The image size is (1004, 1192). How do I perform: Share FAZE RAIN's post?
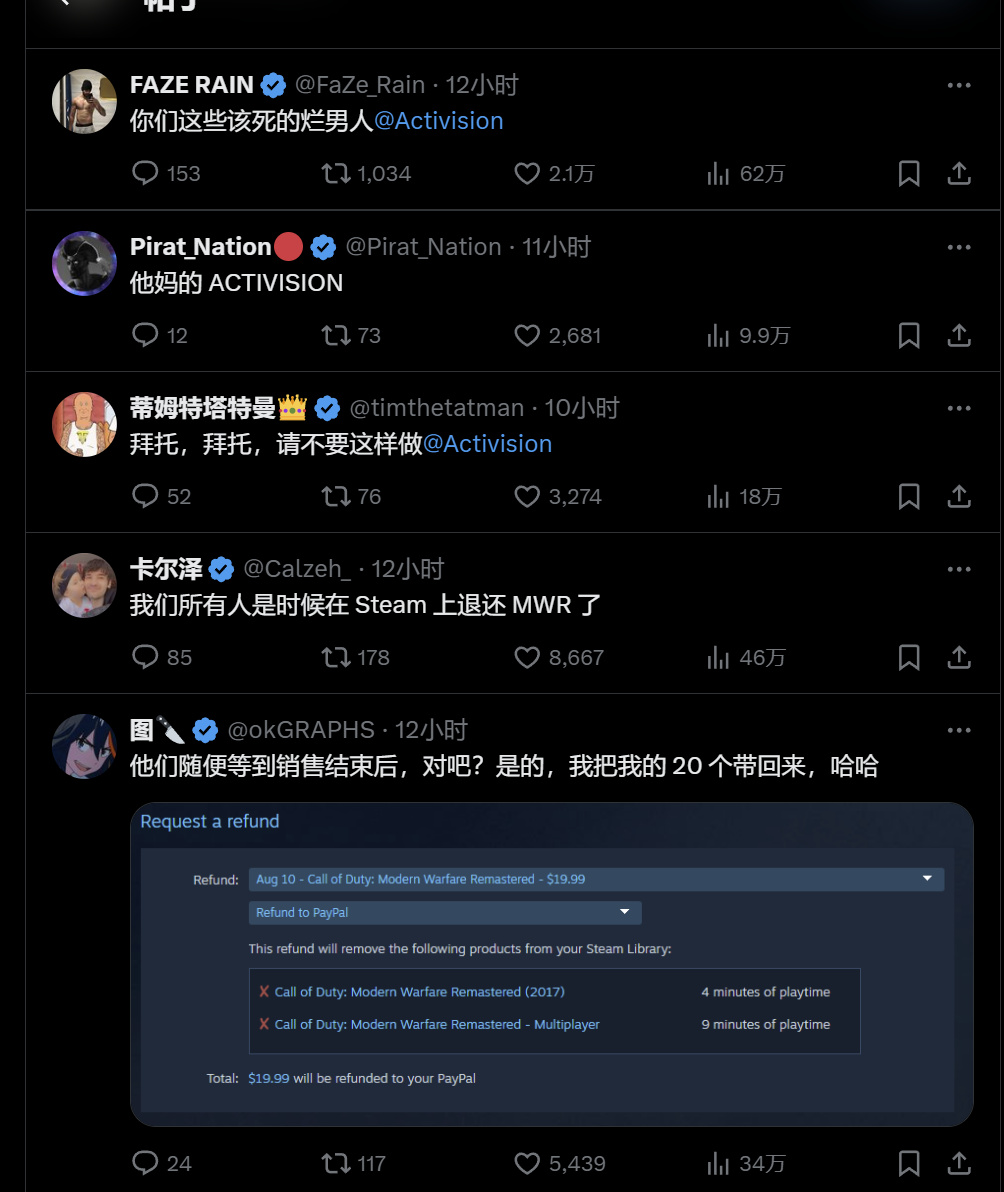[959, 174]
